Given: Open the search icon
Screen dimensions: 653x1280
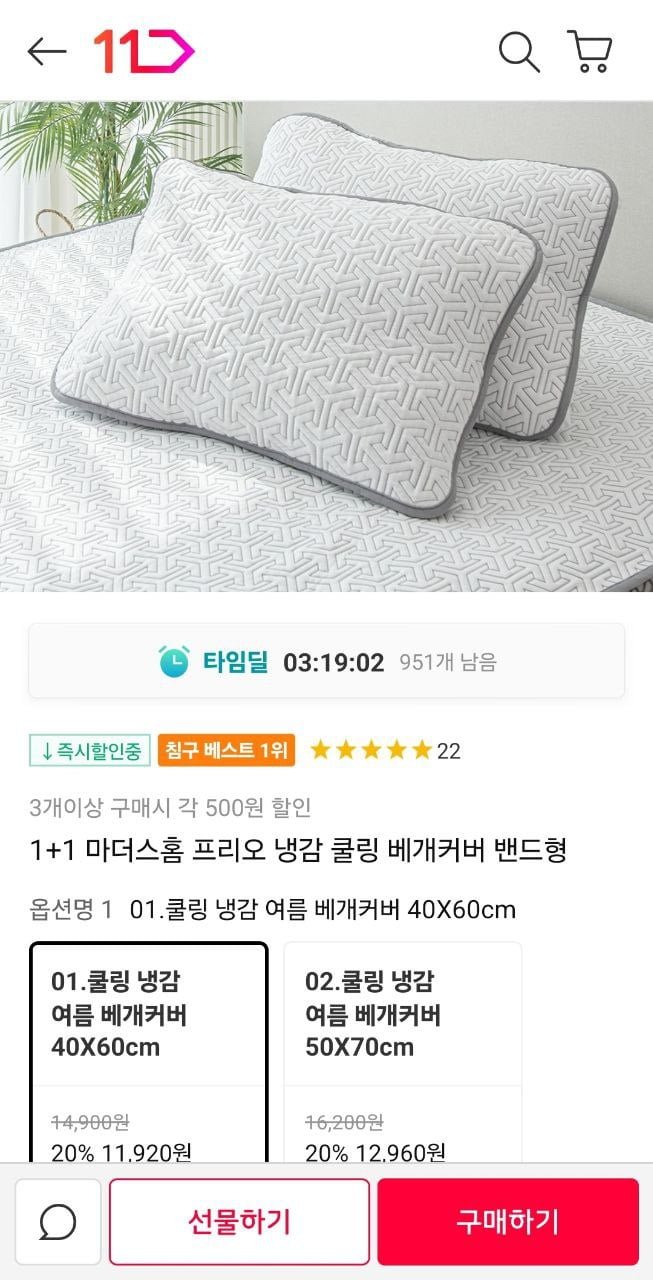Looking at the screenshot, I should pyautogui.click(x=519, y=51).
